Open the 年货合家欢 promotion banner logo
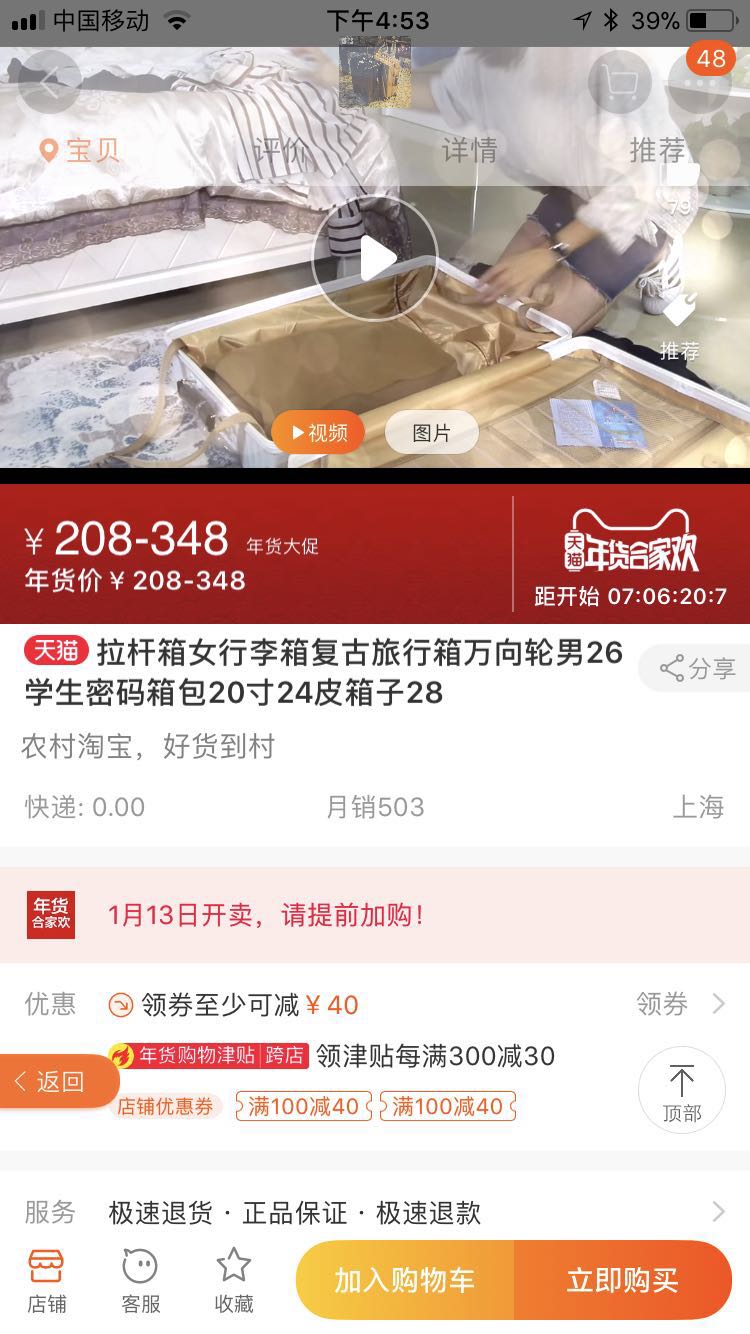This screenshot has width=750, height=1334. pyautogui.click(x=630, y=549)
